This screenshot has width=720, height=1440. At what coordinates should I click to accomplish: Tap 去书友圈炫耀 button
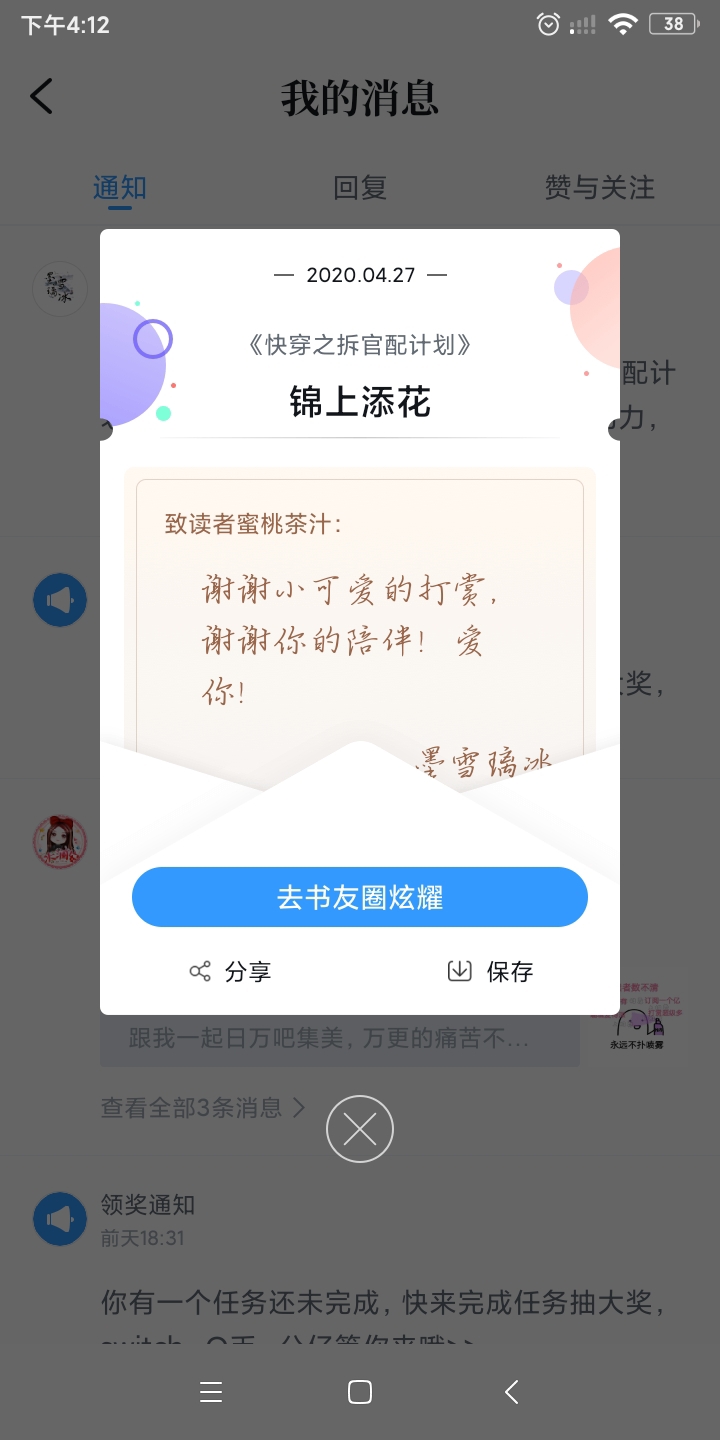(x=360, y=897)
